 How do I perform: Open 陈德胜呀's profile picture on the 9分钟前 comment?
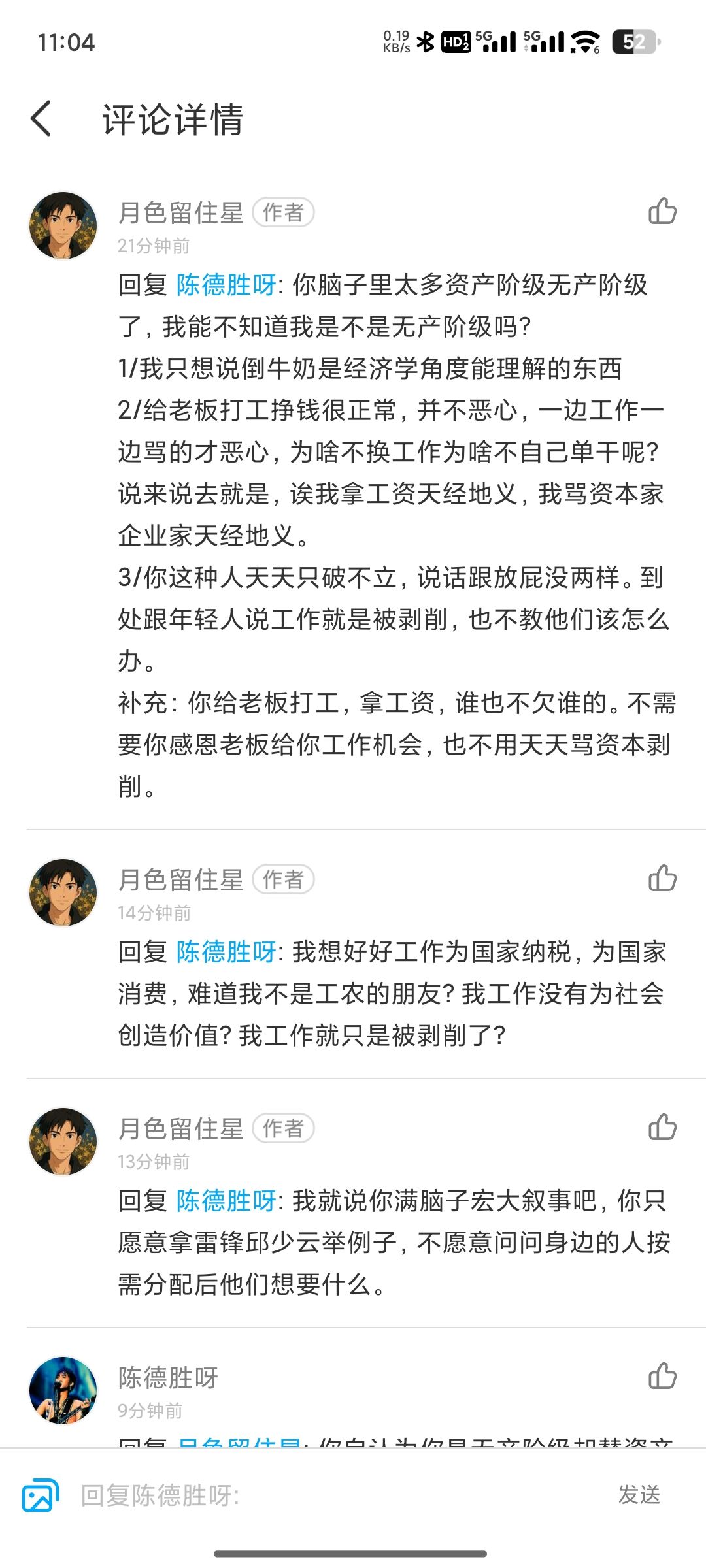63,1390
